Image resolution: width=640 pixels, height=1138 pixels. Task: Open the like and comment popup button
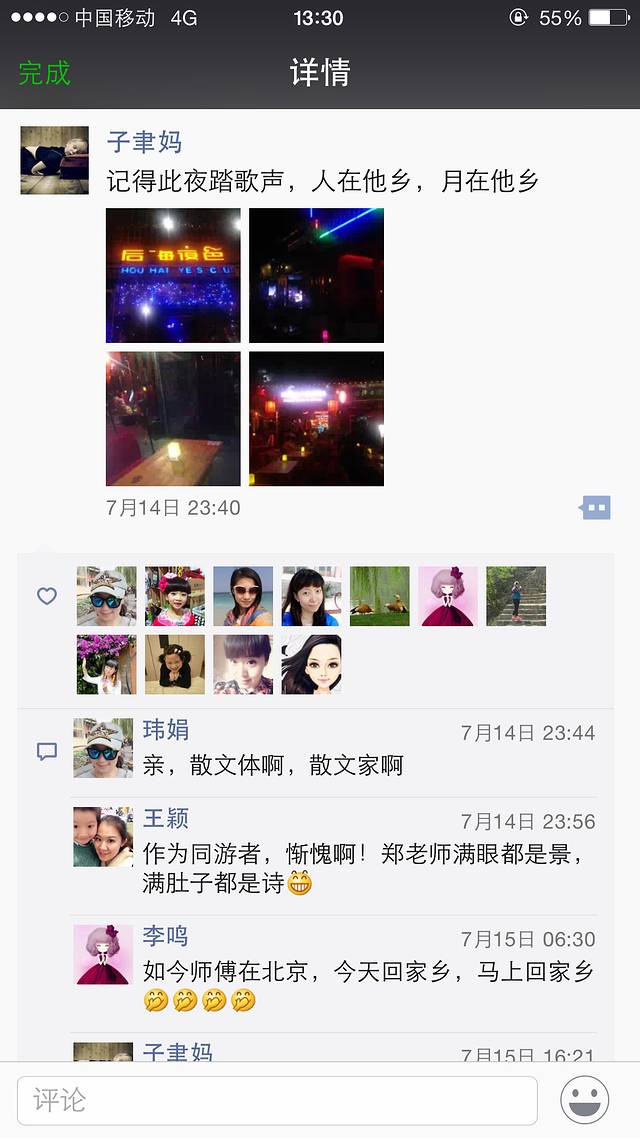(595, 508)
